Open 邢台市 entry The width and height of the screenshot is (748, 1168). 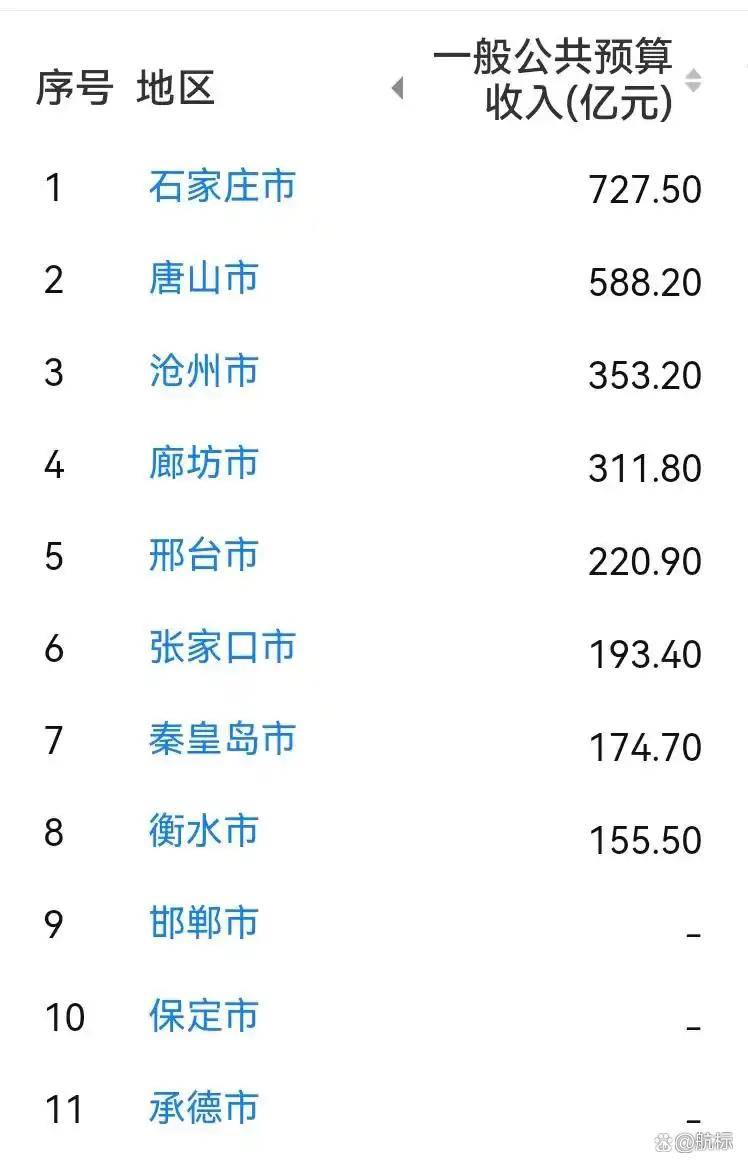[203, 555]
